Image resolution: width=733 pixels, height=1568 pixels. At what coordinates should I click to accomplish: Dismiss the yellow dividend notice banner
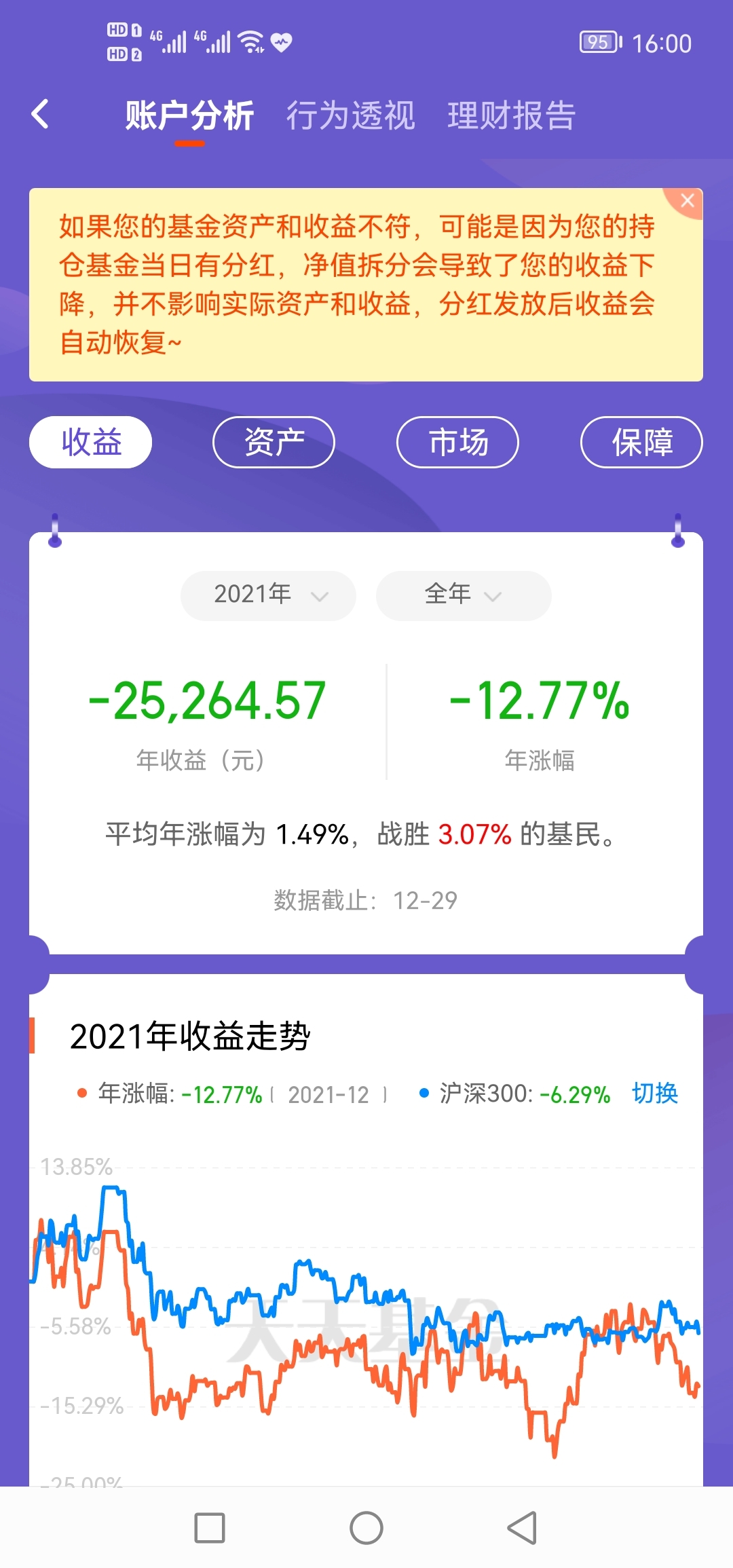[x=687, y=201]
